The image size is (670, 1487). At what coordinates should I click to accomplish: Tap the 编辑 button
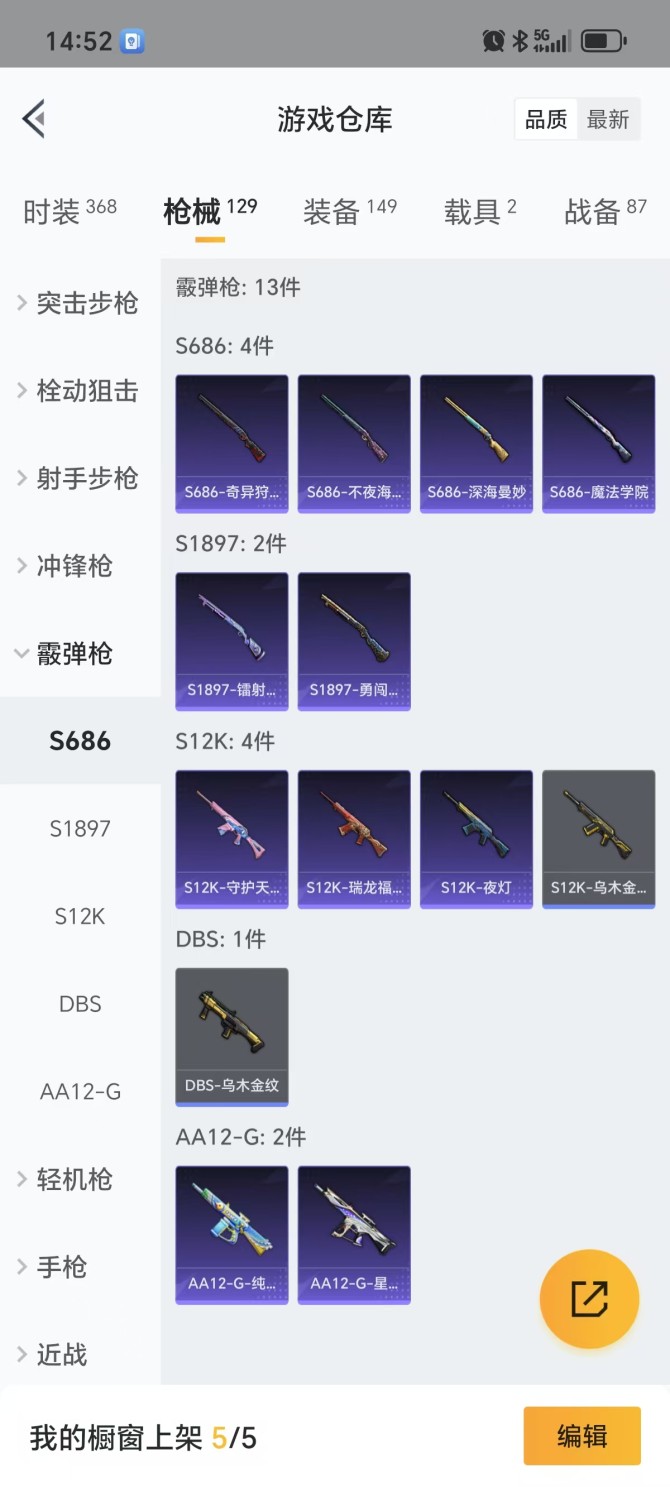pos(581,1436)
